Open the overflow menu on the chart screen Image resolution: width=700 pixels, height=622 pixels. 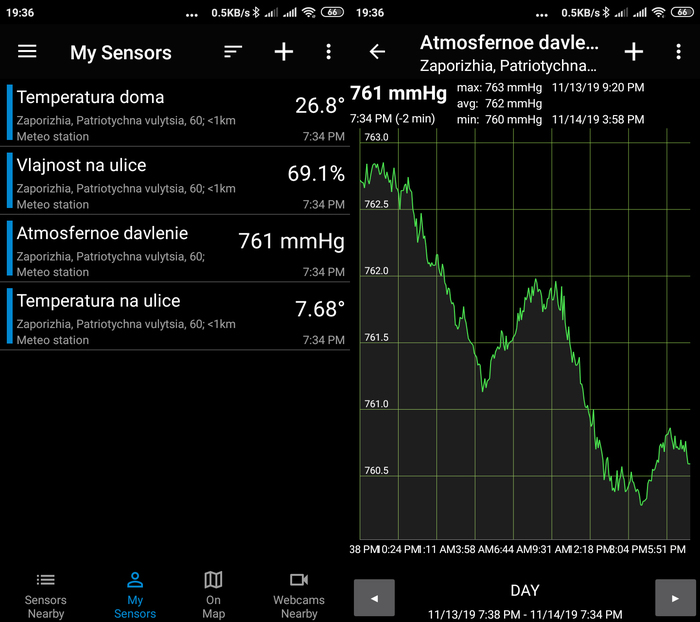pyautogui.click(x=677, y=52)
